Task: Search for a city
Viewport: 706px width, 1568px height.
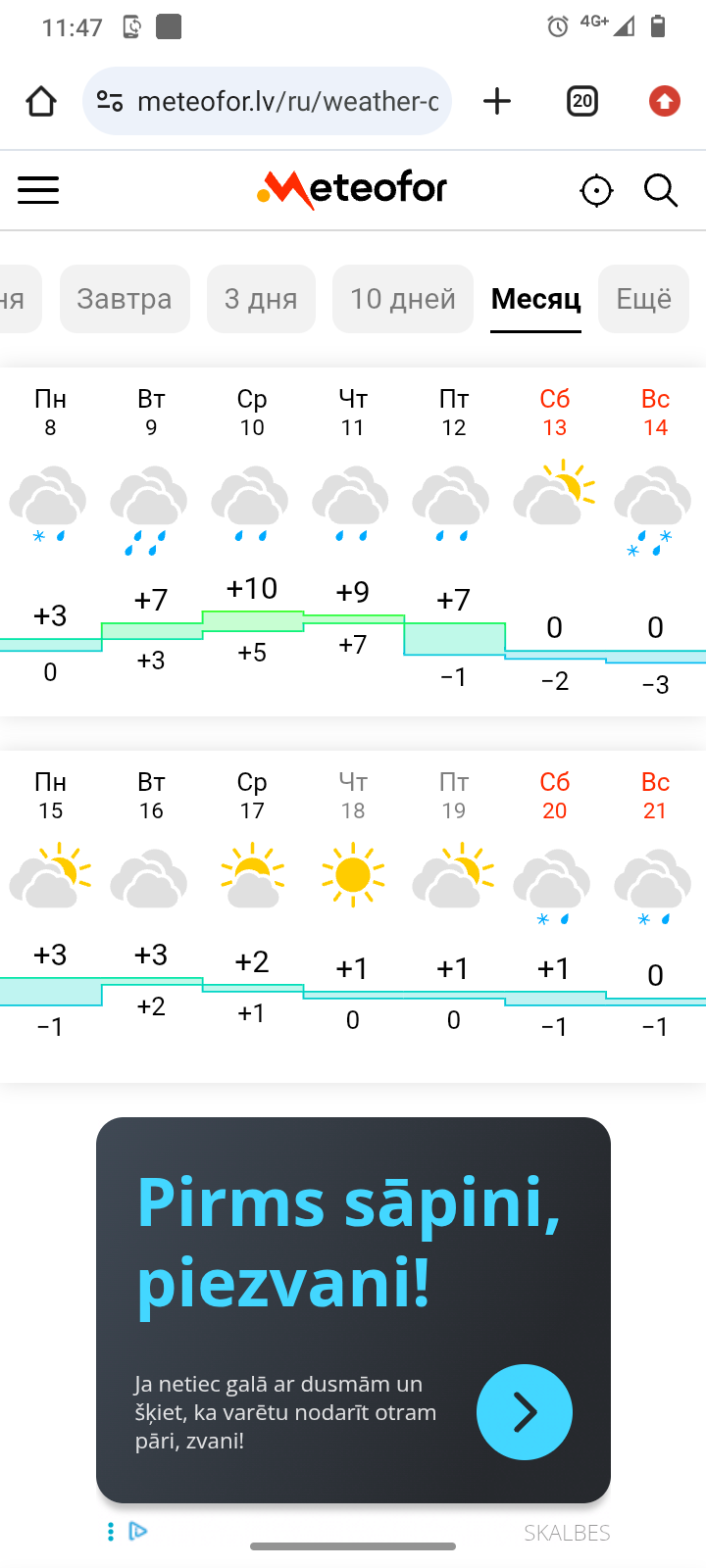Action: click(661, 190)
